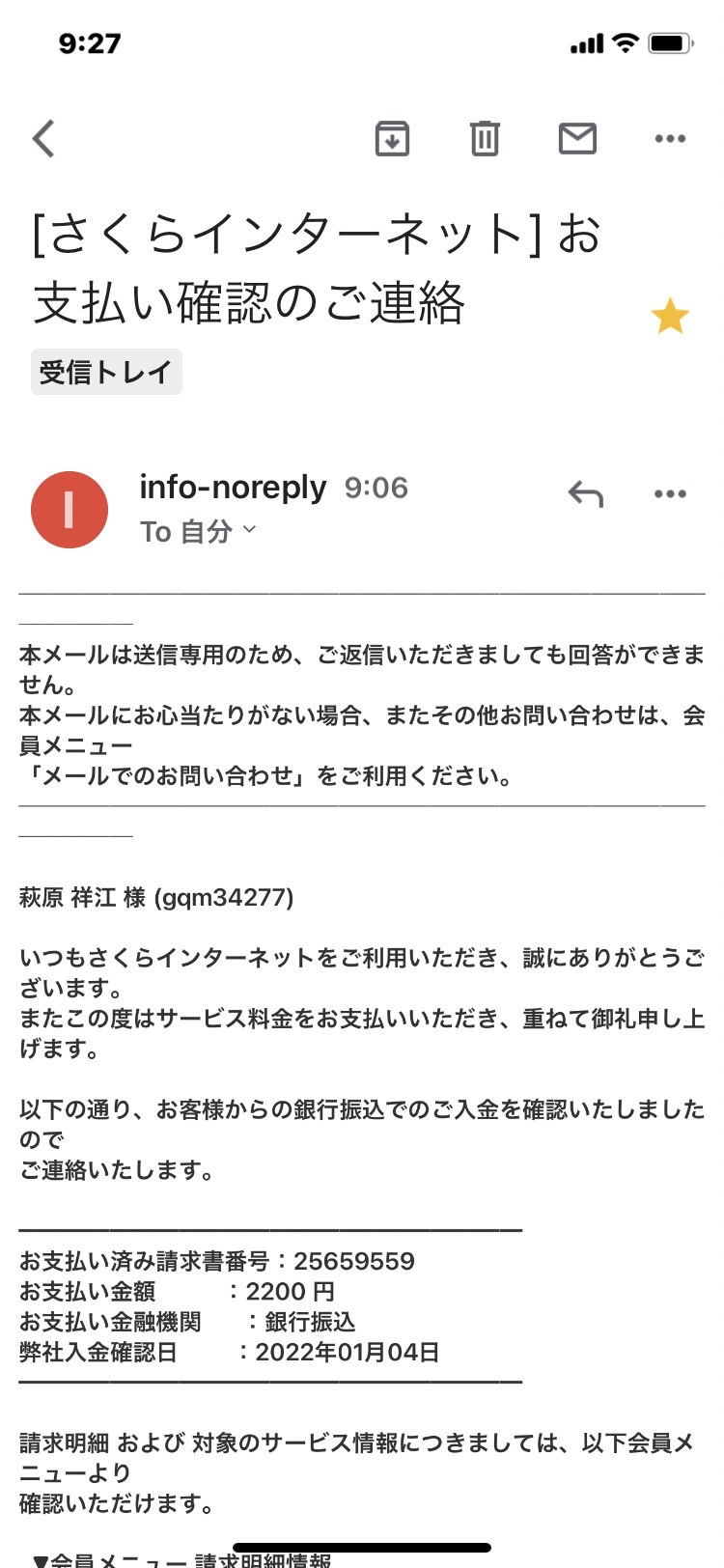Screen dimensions: 724x1568
Task: Go back to the inbox list
Action: click(x=43, y=139)
